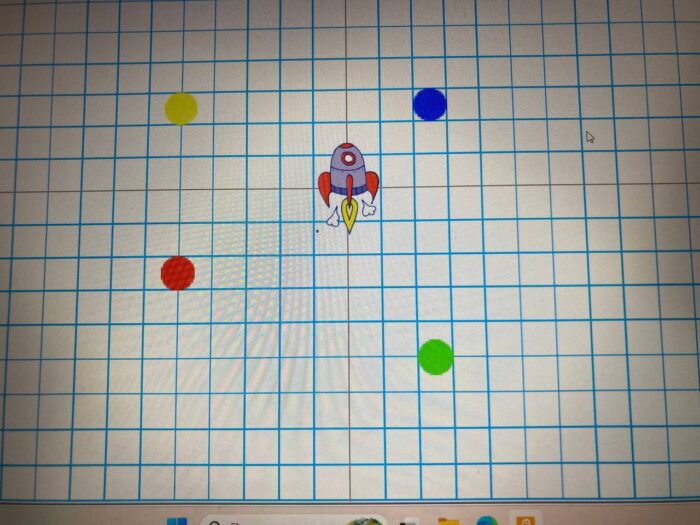Open the Windows Start menu

[x=176, y=519]
